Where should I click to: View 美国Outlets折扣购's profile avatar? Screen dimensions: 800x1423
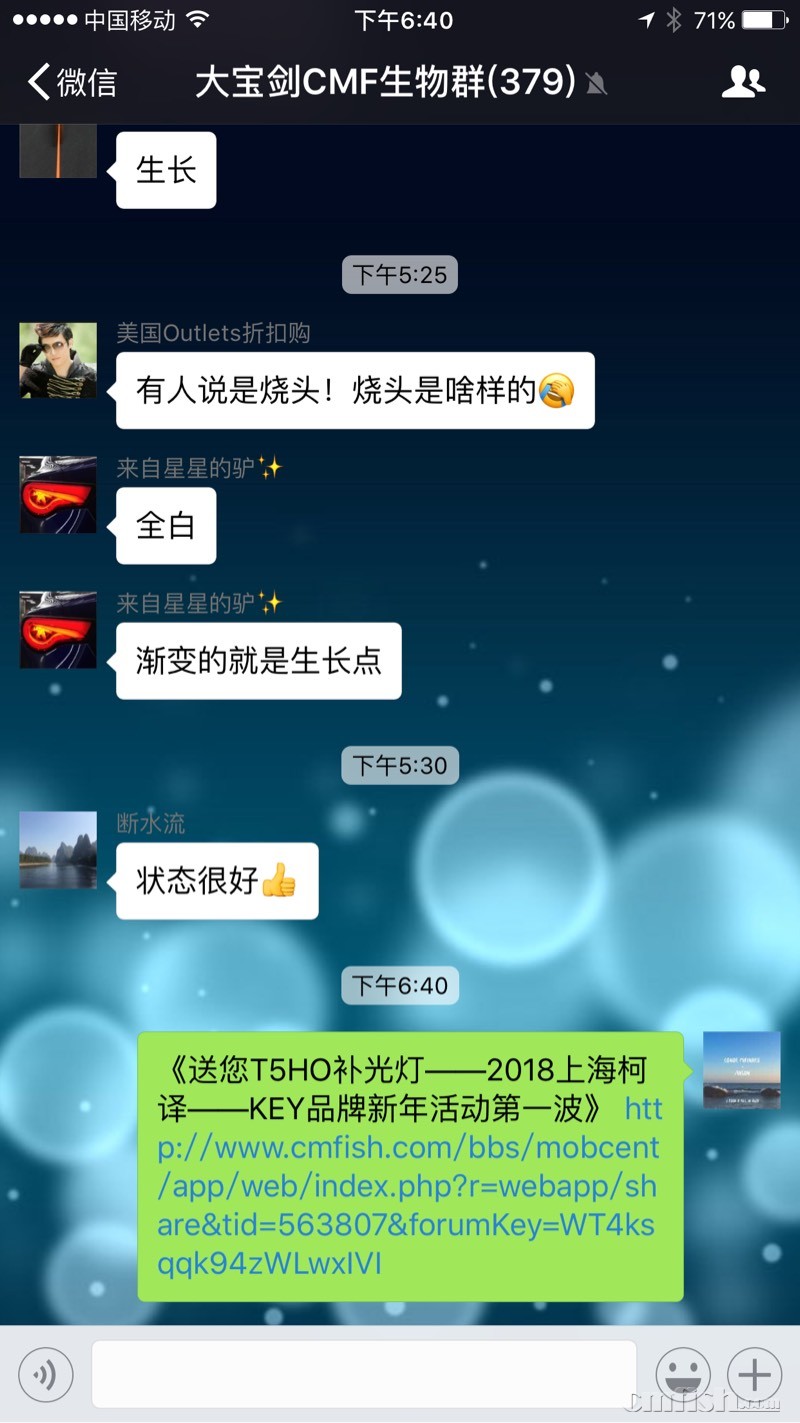(58, 360)
